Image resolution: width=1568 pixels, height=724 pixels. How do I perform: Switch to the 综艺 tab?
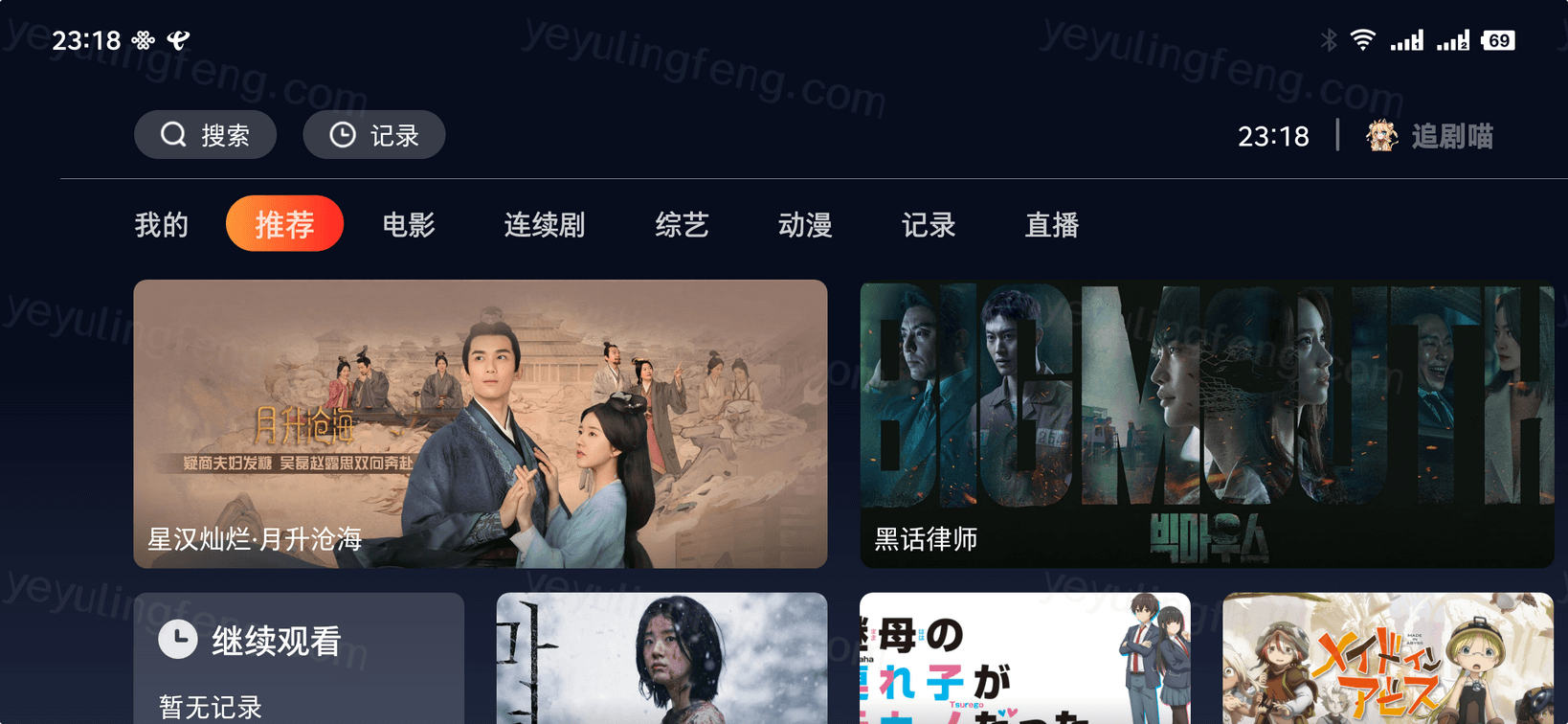tap(682, 225)
